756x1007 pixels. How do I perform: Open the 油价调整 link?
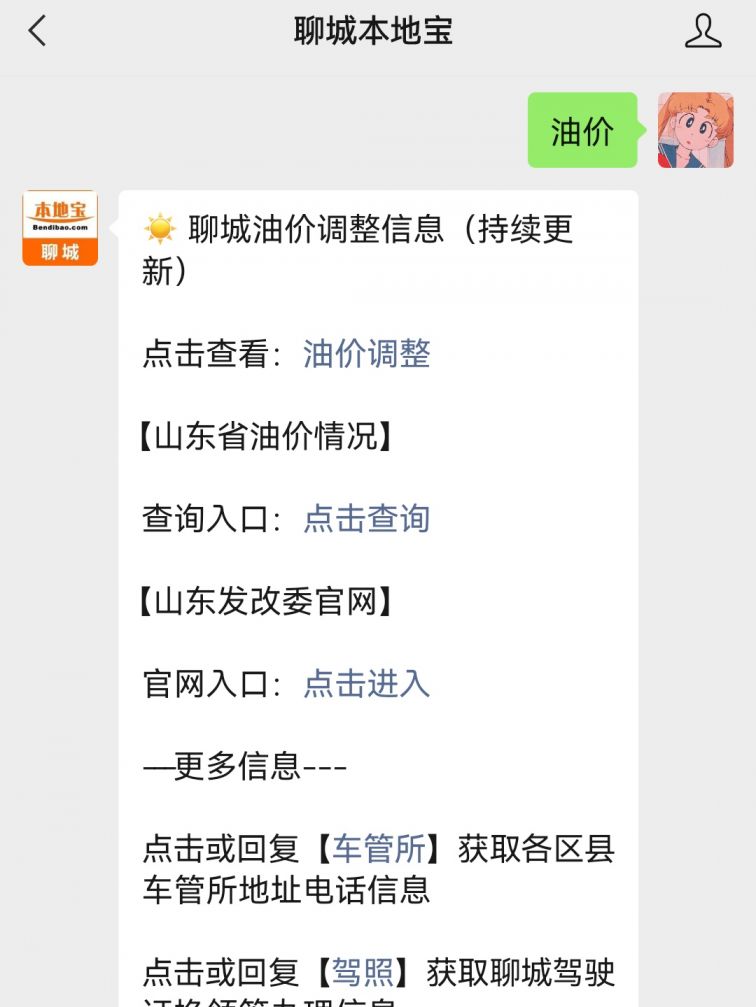pyautogui.click(x=366, y=354)
